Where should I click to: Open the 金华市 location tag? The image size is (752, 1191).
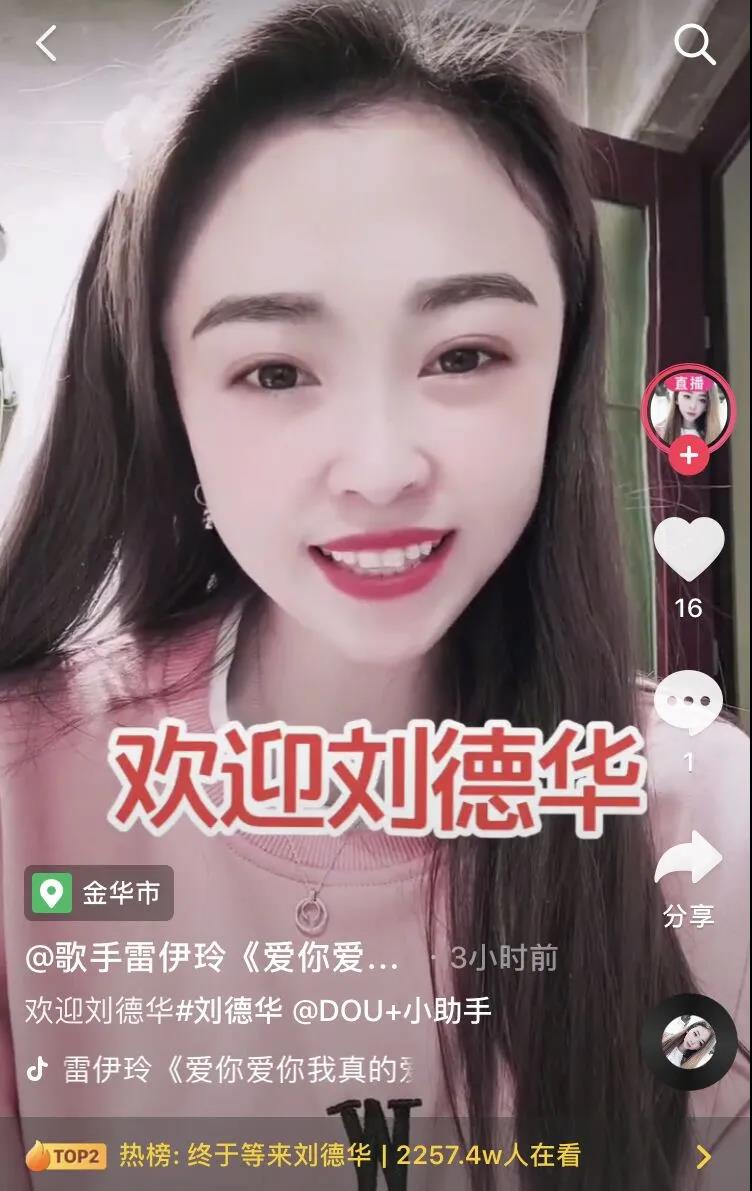coord(100,893)
